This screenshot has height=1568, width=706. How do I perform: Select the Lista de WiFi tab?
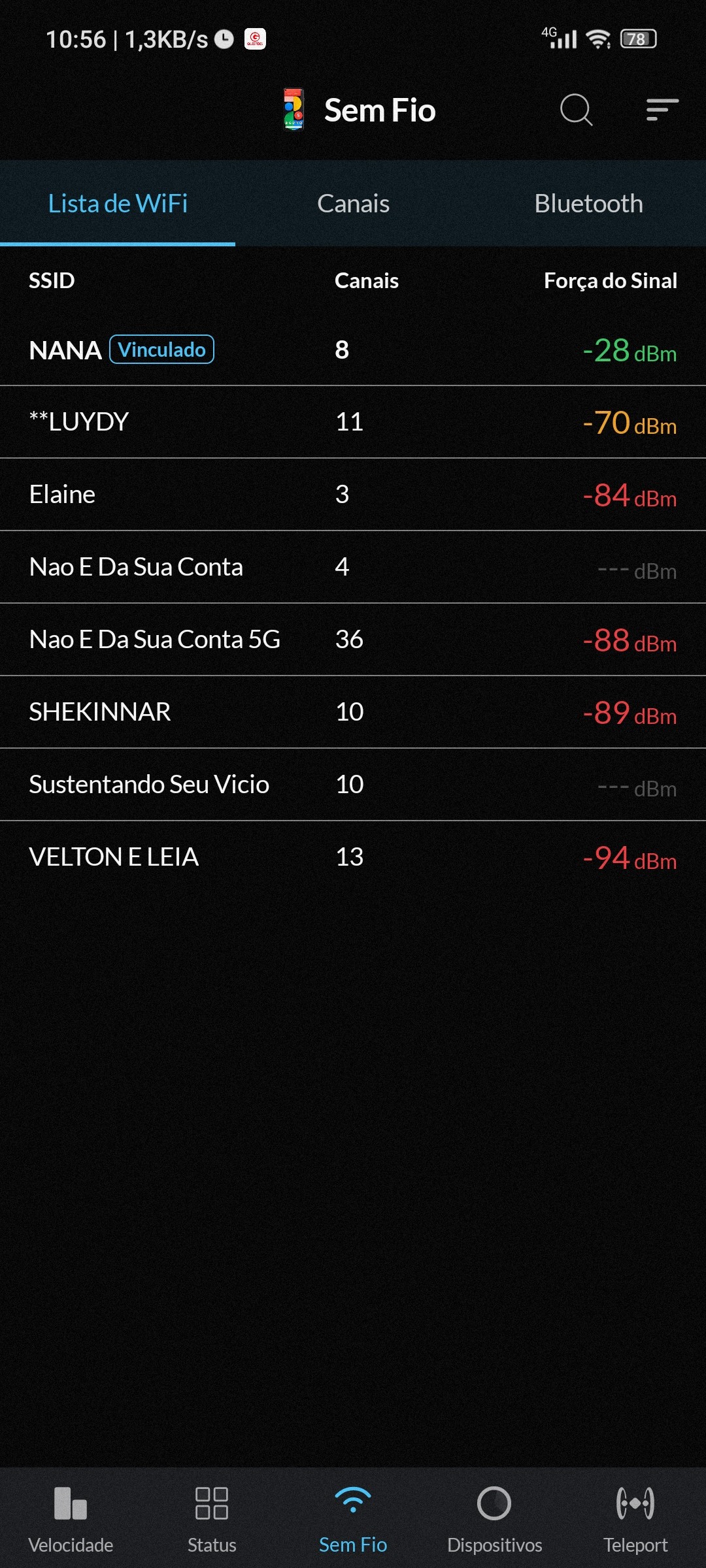pyautogui.click(x=118, y=204)
